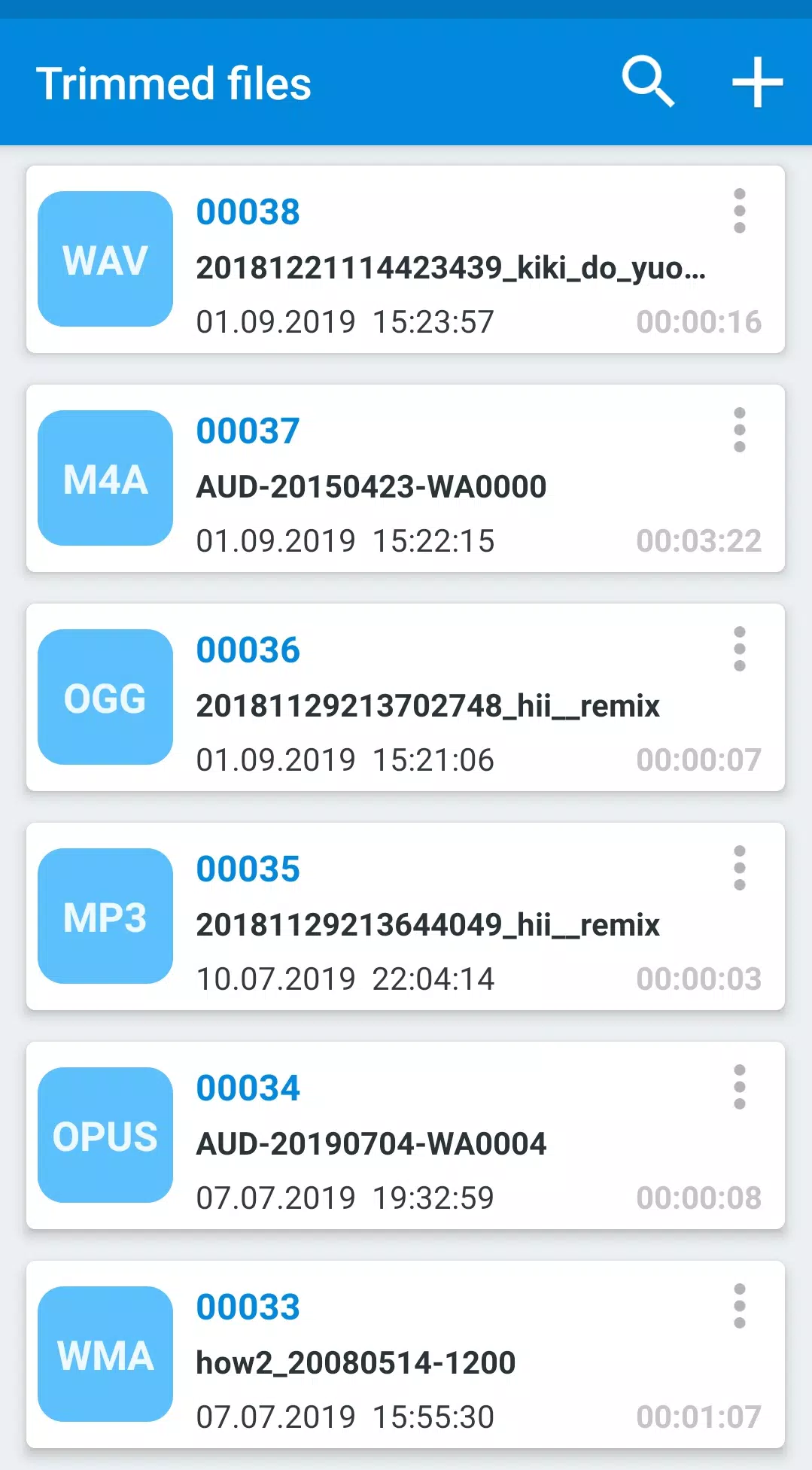Image resolution: width=812 pixels, height=1470 pixels.
Task: Open options menu for file 00038
Action: (x=739, y=212)
